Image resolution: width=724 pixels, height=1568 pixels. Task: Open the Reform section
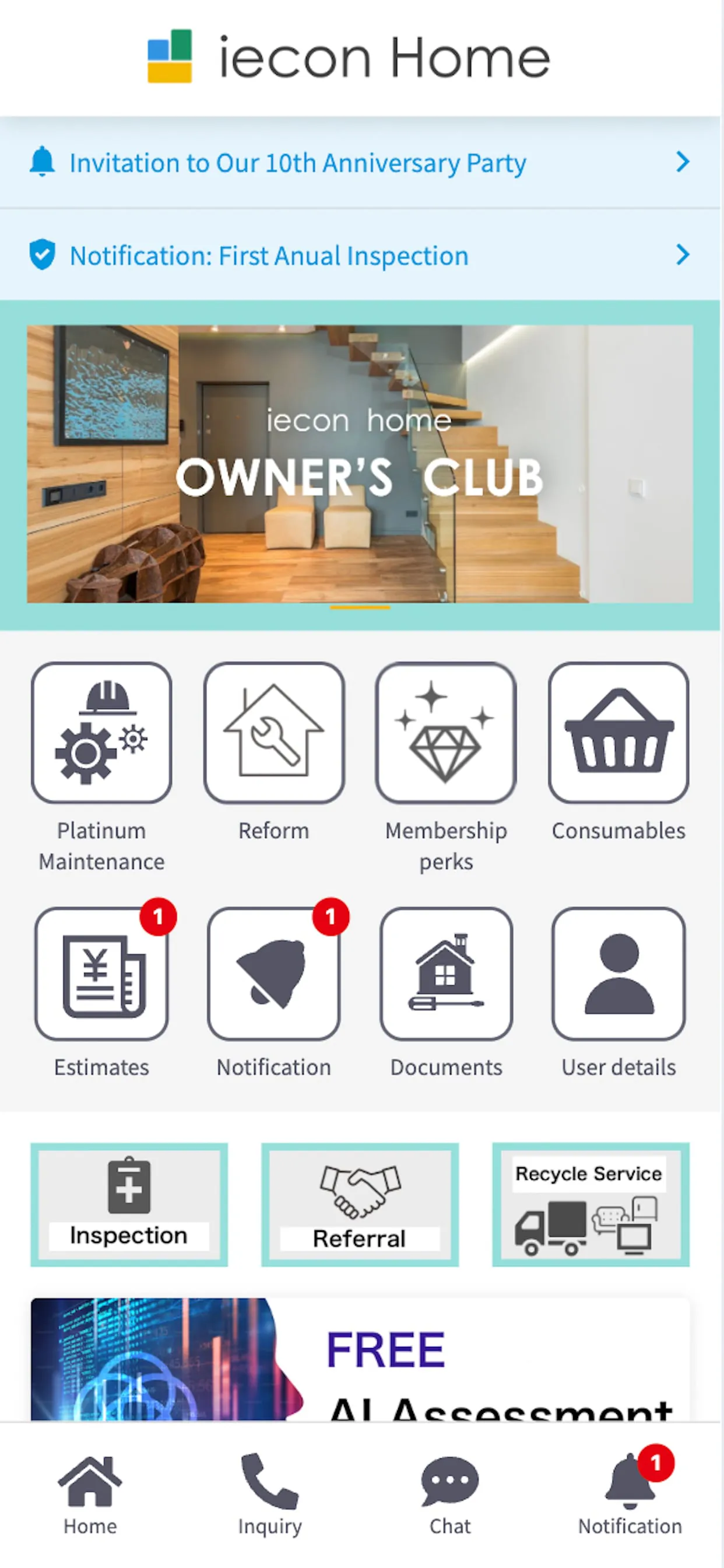coord(274,733)
